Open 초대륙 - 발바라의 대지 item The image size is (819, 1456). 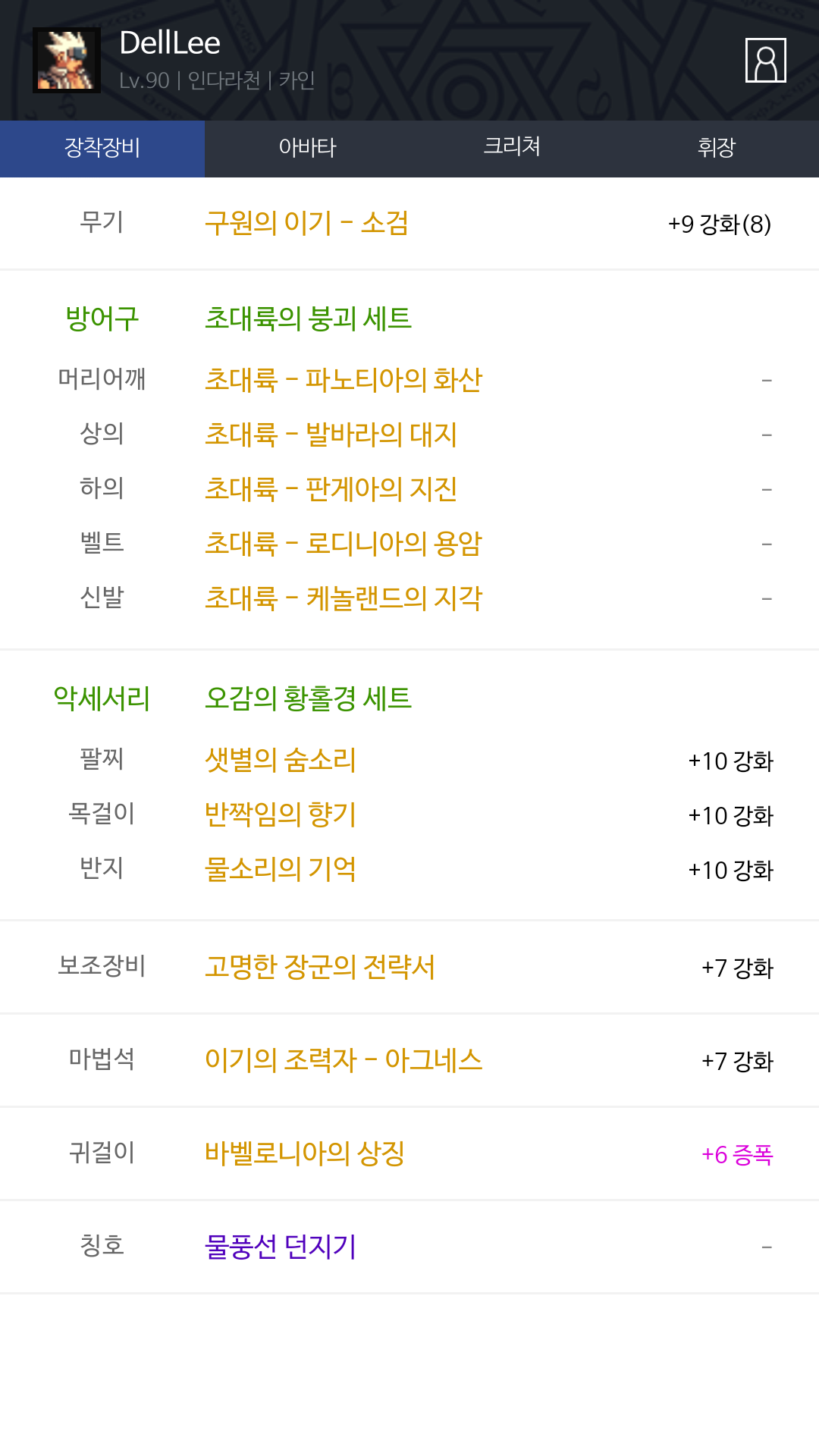coord(331,435)
